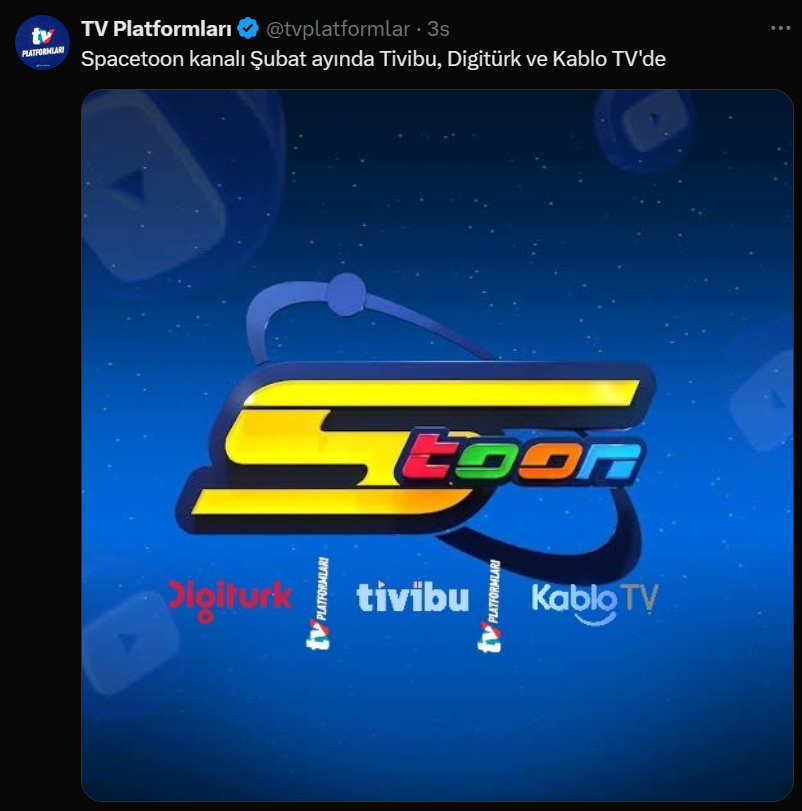Screen dimensions: 802x811
Task: Open TV Platformları profile avatar
Action: point(41,42)
